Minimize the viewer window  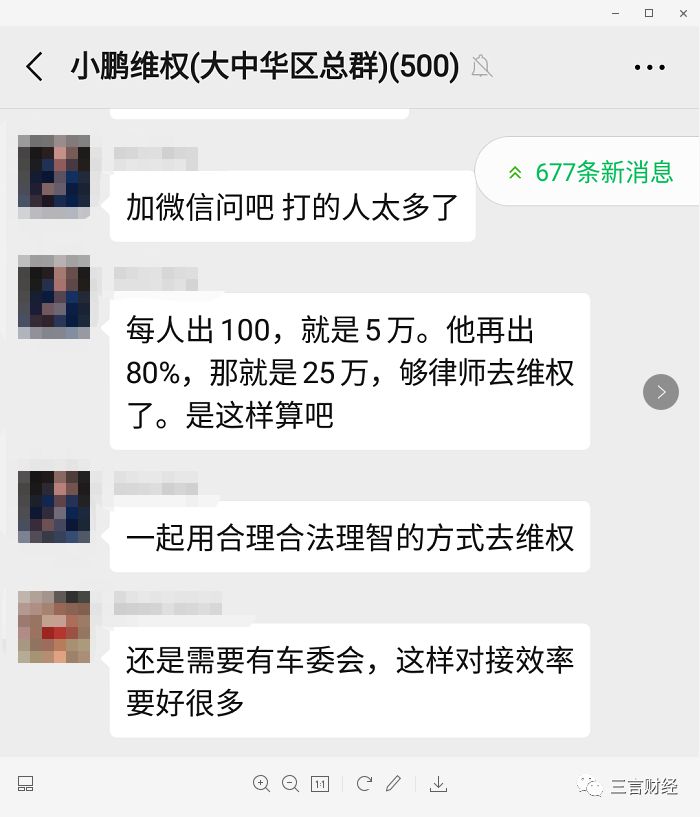click(617, 13)
